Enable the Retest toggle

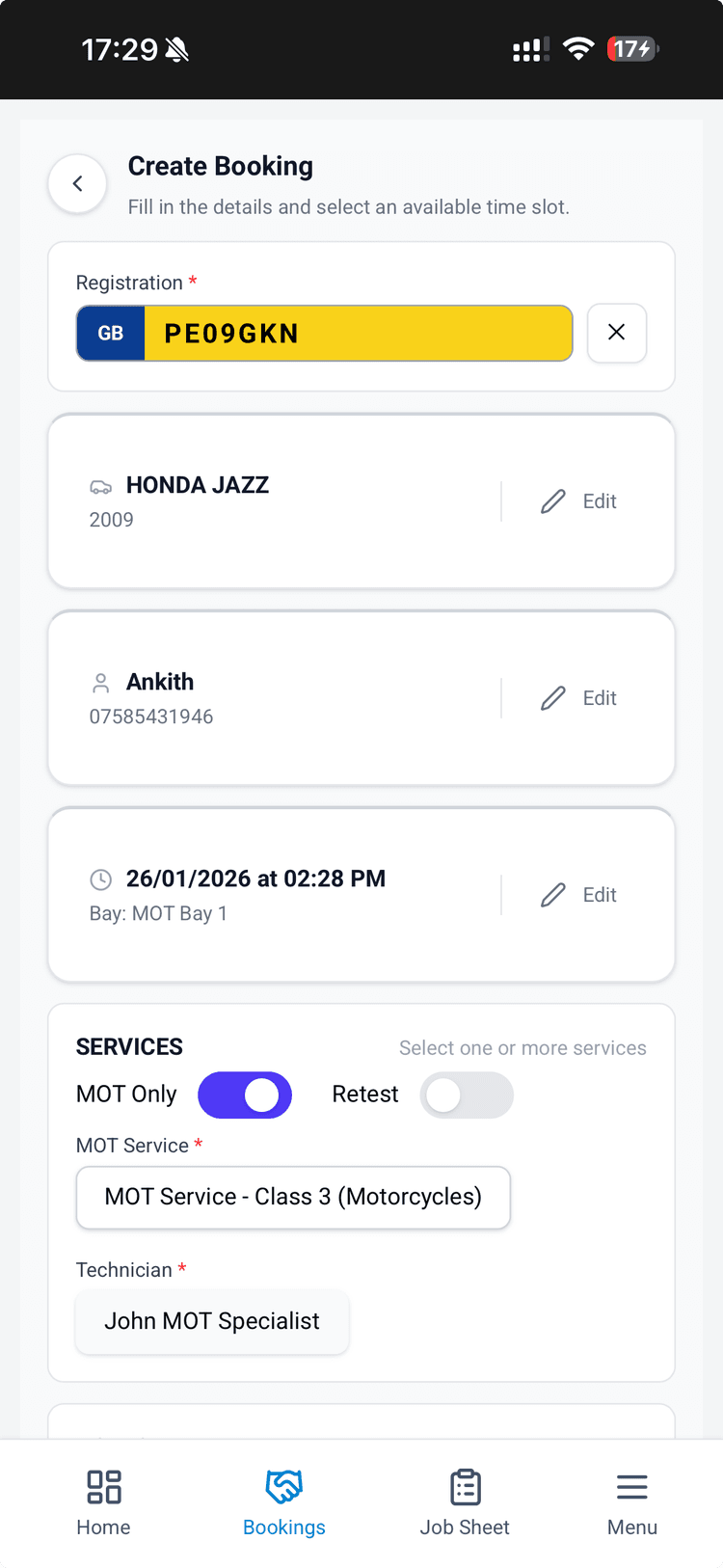[467, 1095]
